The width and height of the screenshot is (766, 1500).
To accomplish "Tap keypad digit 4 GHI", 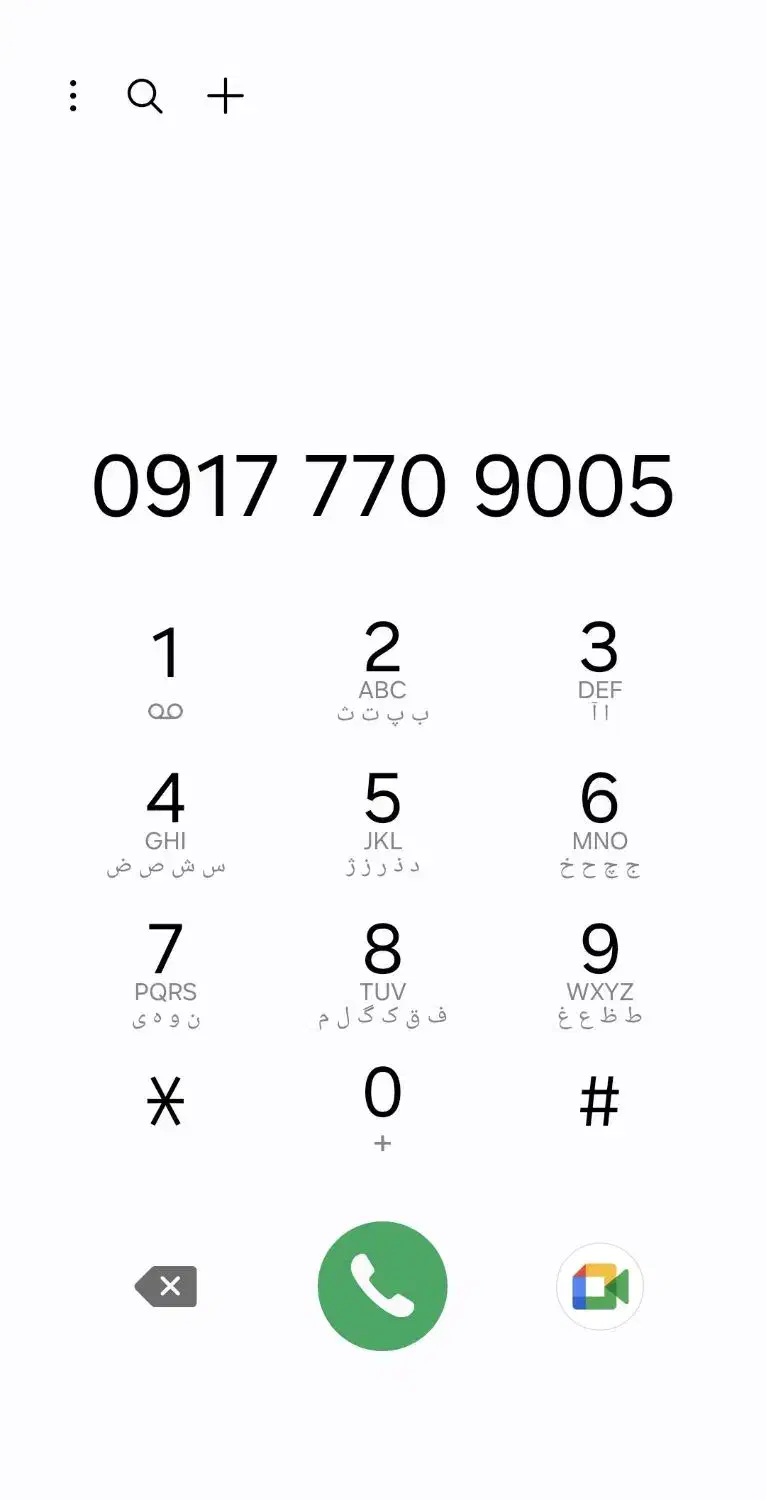I will tap(166, 820).
